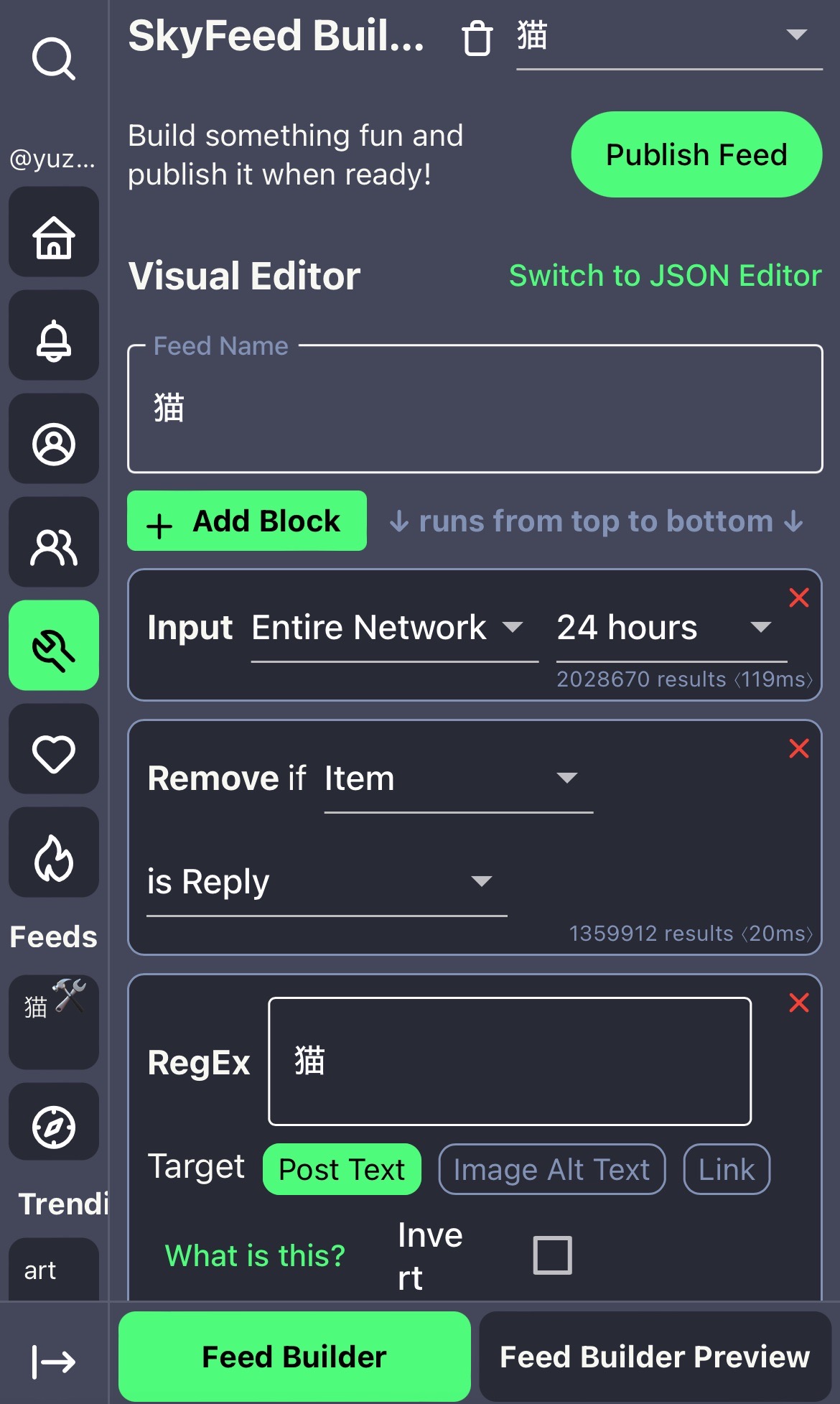Viewport: 840px width, 1404px height.
Task: Select Image Alt Text target
Action: (x=551, y=1170)
